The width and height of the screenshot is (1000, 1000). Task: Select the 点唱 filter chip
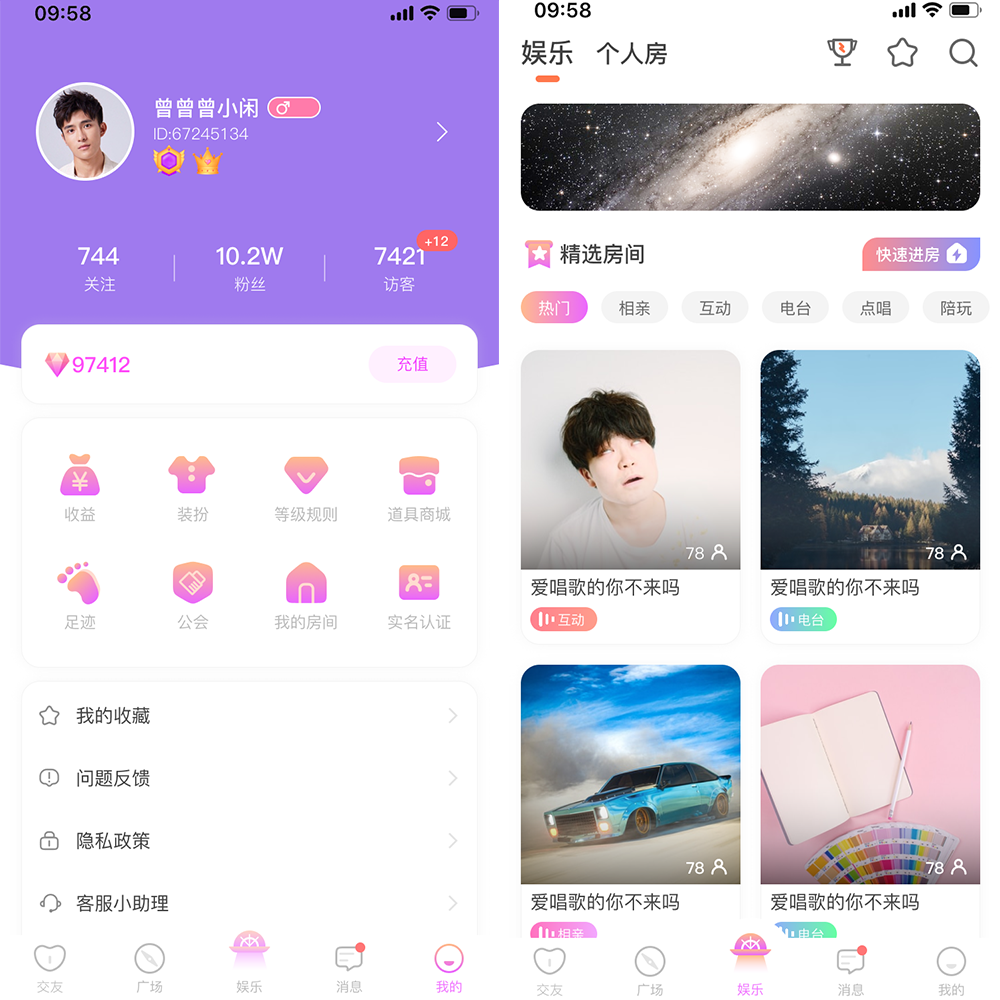(875, 308)
